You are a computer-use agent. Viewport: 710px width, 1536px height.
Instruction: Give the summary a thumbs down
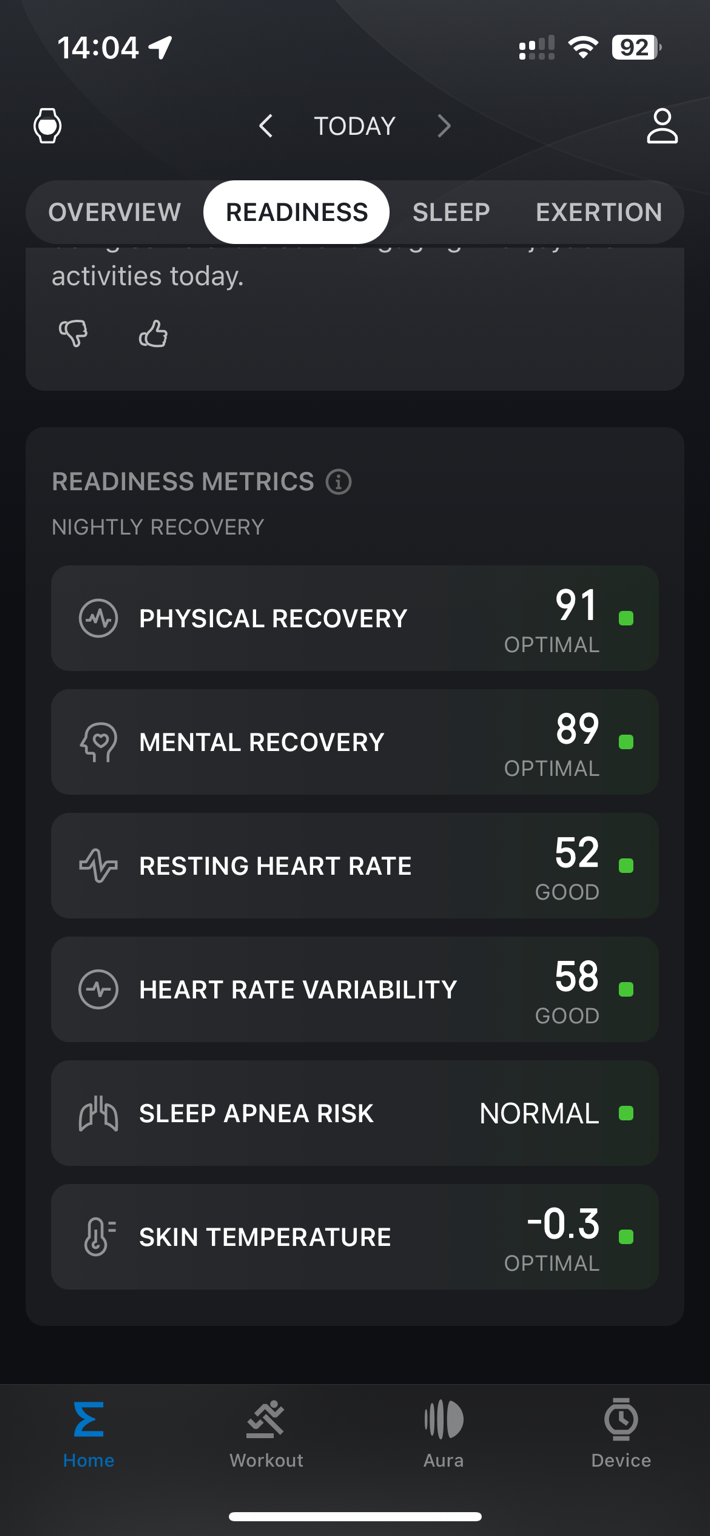(73, 333)
